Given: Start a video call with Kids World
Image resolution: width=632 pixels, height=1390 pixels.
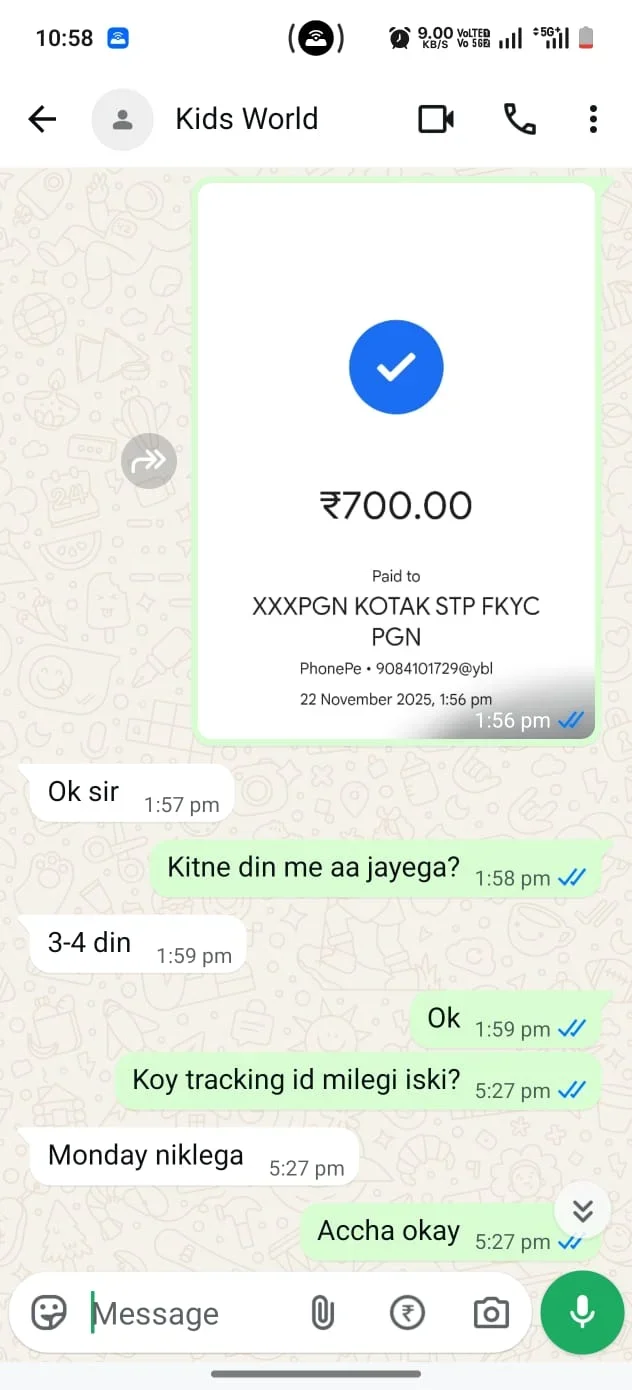Looking at the screenshot, I should point(435,120).
